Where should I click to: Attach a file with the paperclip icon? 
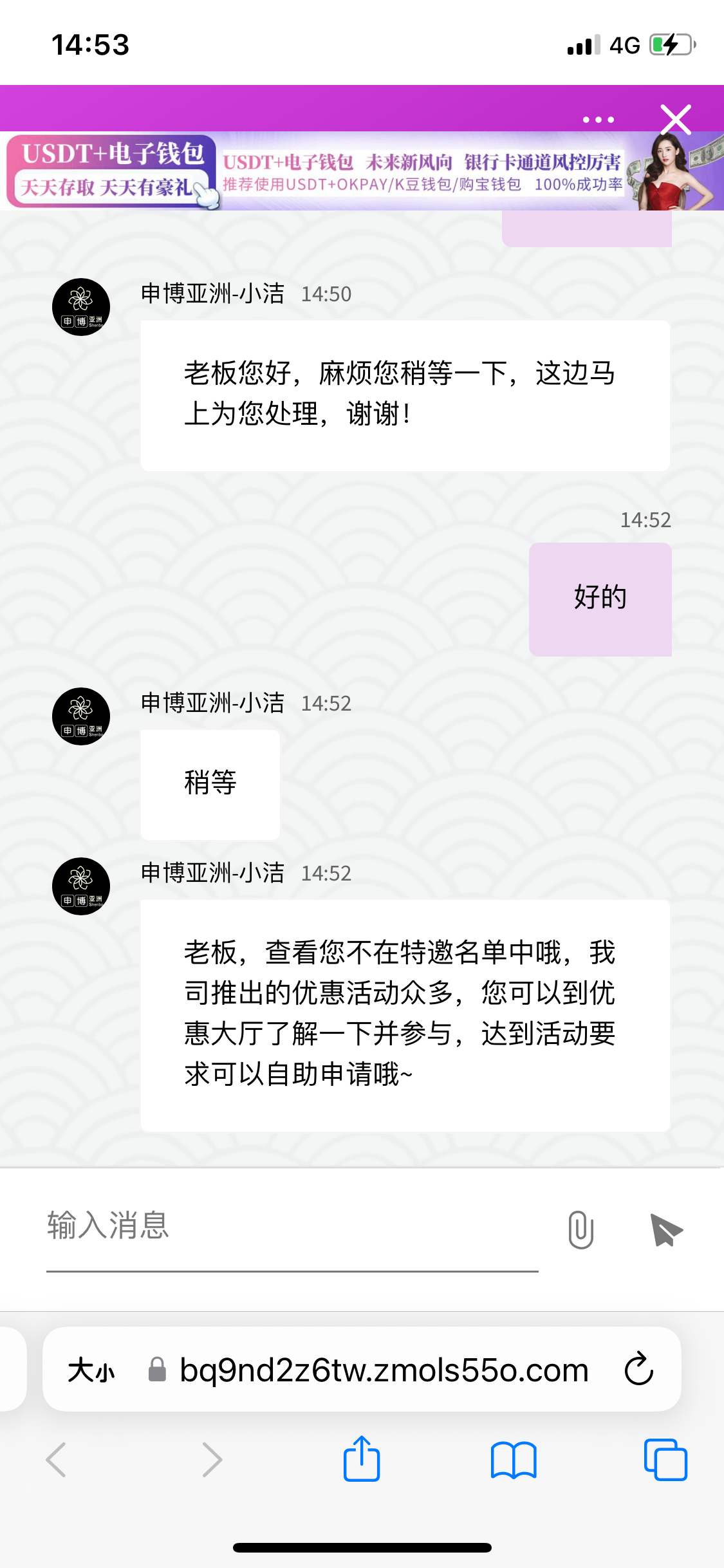(x=580, y=1229)
